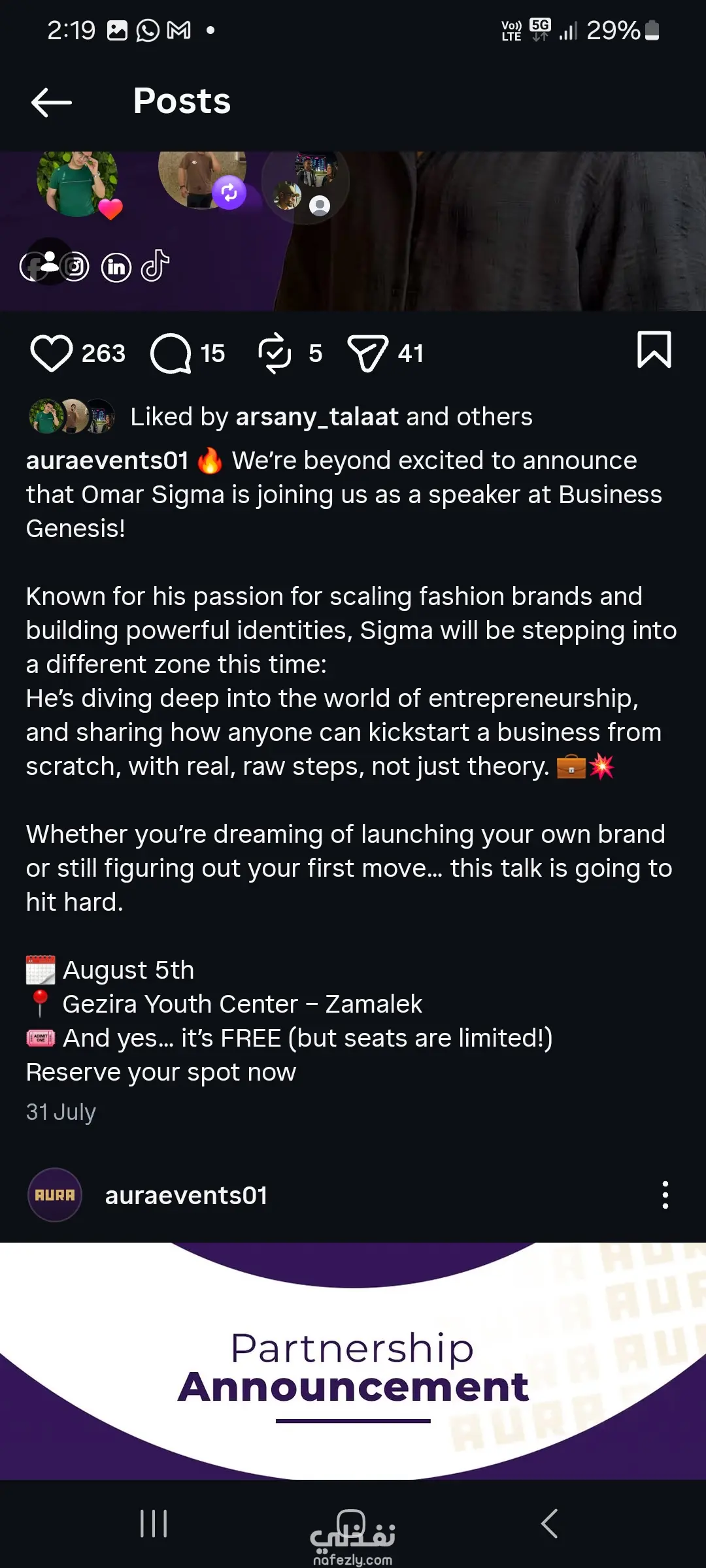Open the recent apps view
Viewport: 706px width, 1568px height.
point(154,1524)
